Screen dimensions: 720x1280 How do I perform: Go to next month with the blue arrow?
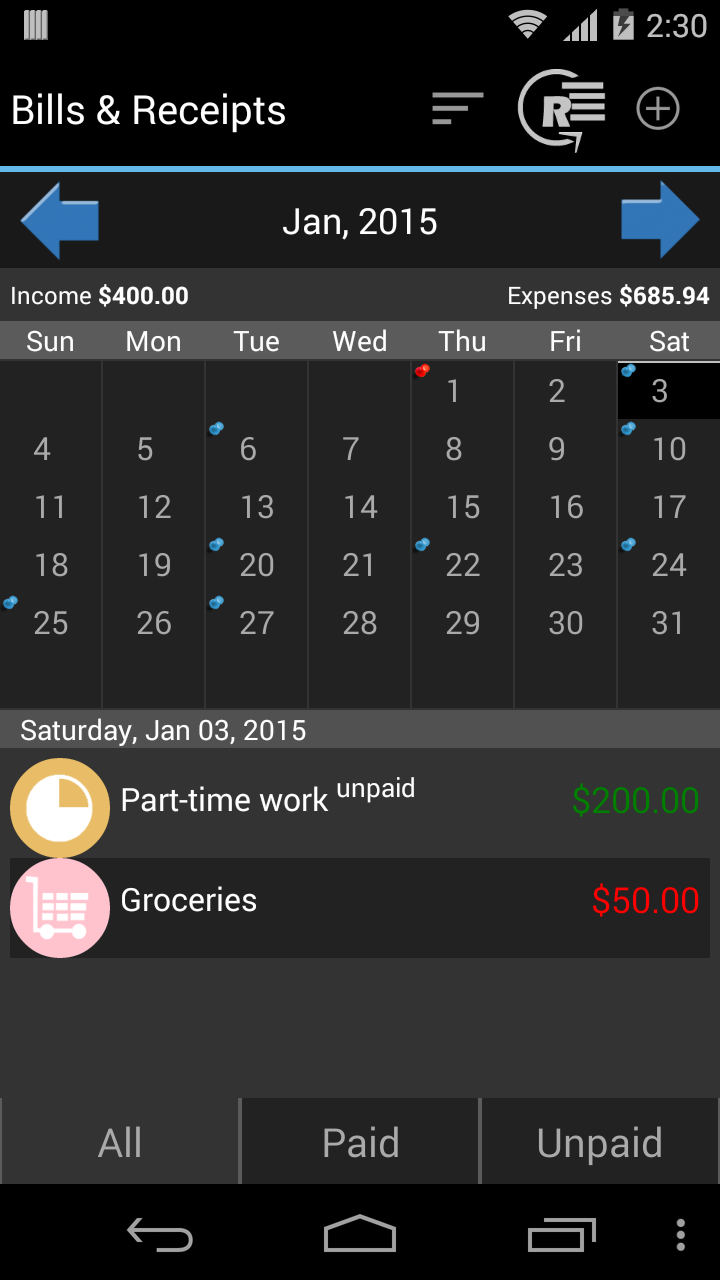point(660,220)
